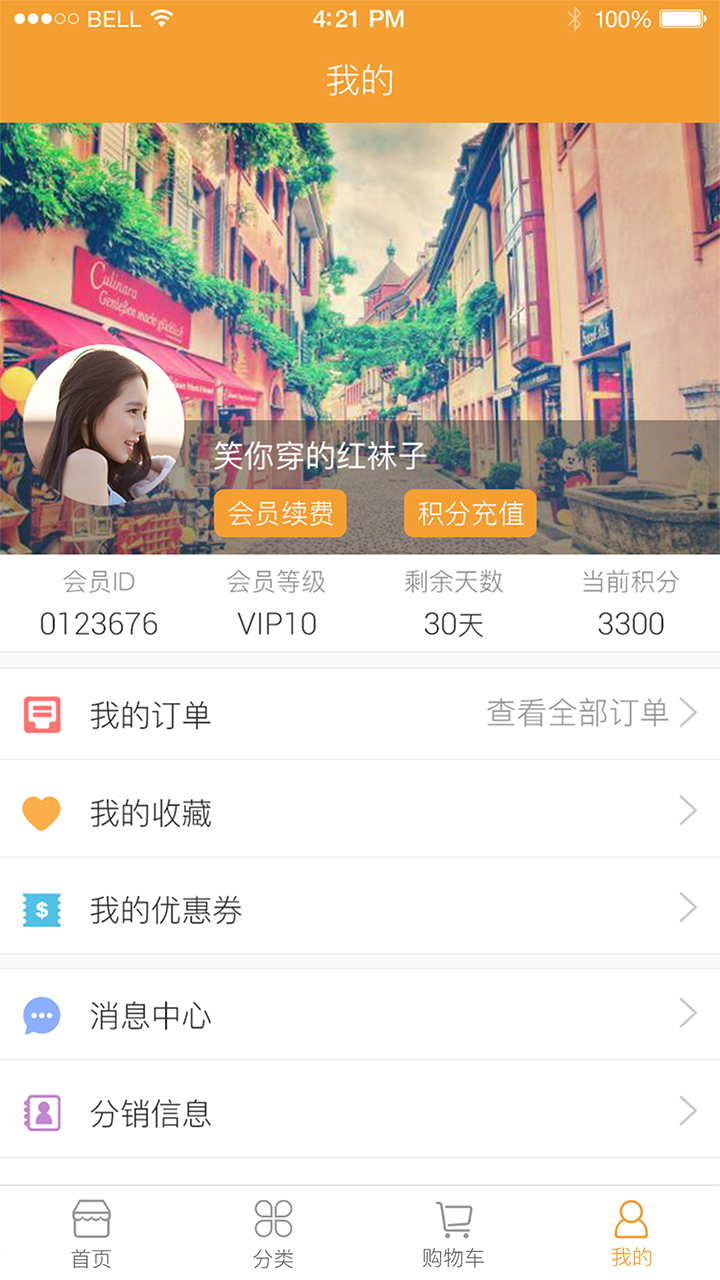Screen dimensions: 720x1280
Task: Switch to the 购物车 tab
Action: click(x=453, y=1230)
